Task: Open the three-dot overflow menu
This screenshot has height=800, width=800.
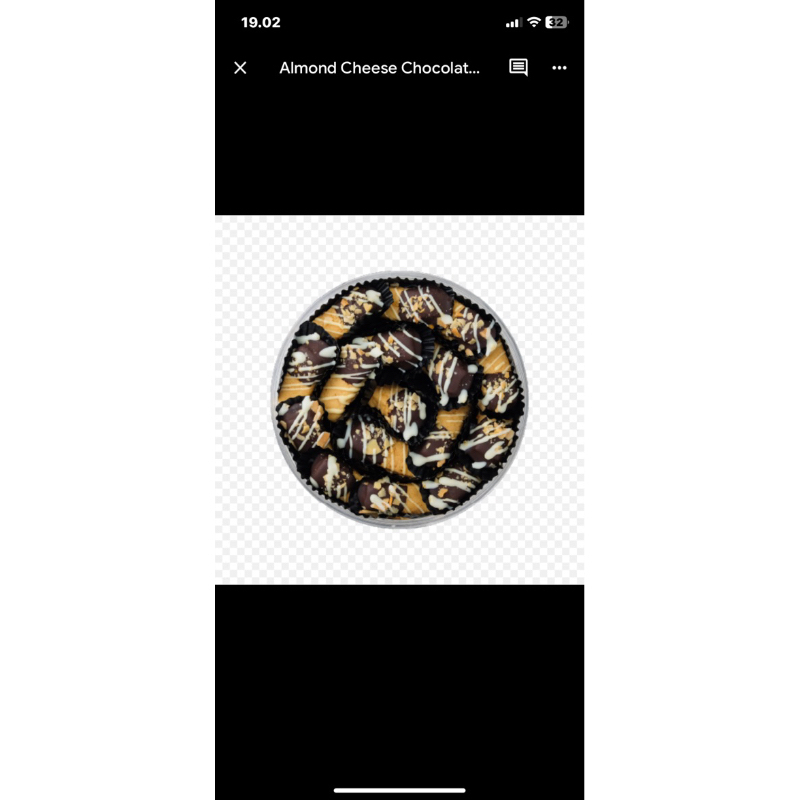Action: click(559, 68)
